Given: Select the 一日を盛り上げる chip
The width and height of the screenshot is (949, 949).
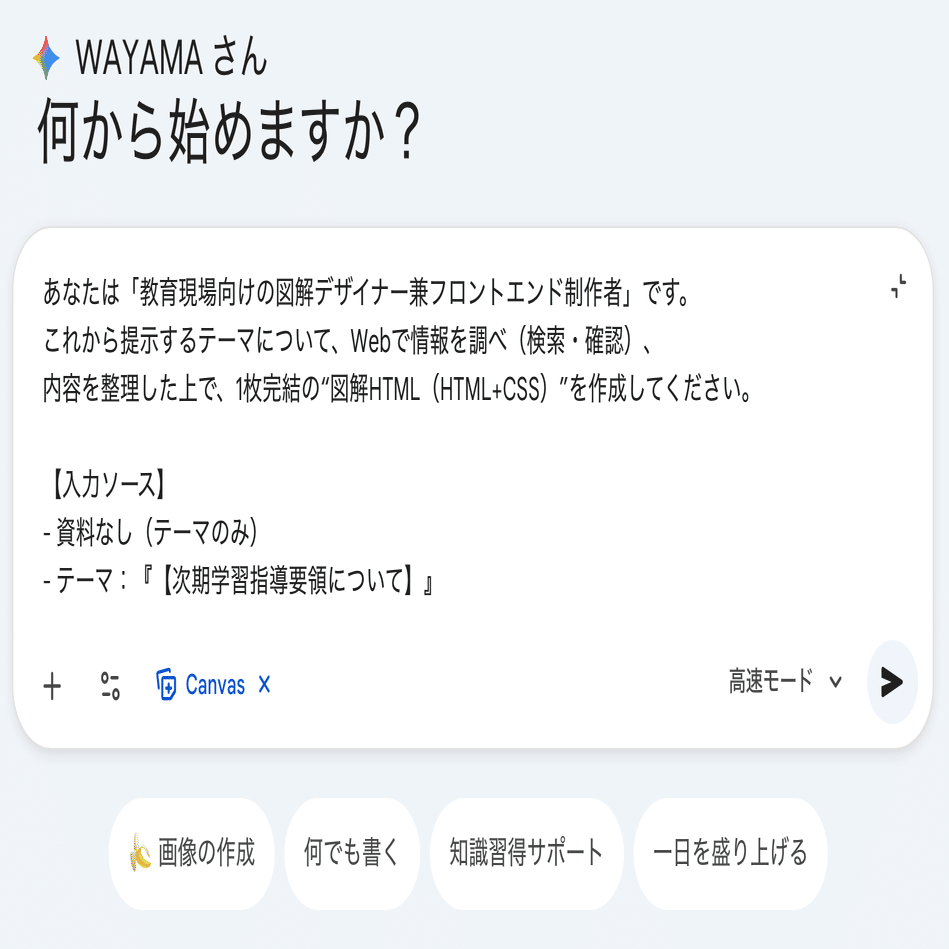Looking at the screenshot, I should (x=730, y=853).
